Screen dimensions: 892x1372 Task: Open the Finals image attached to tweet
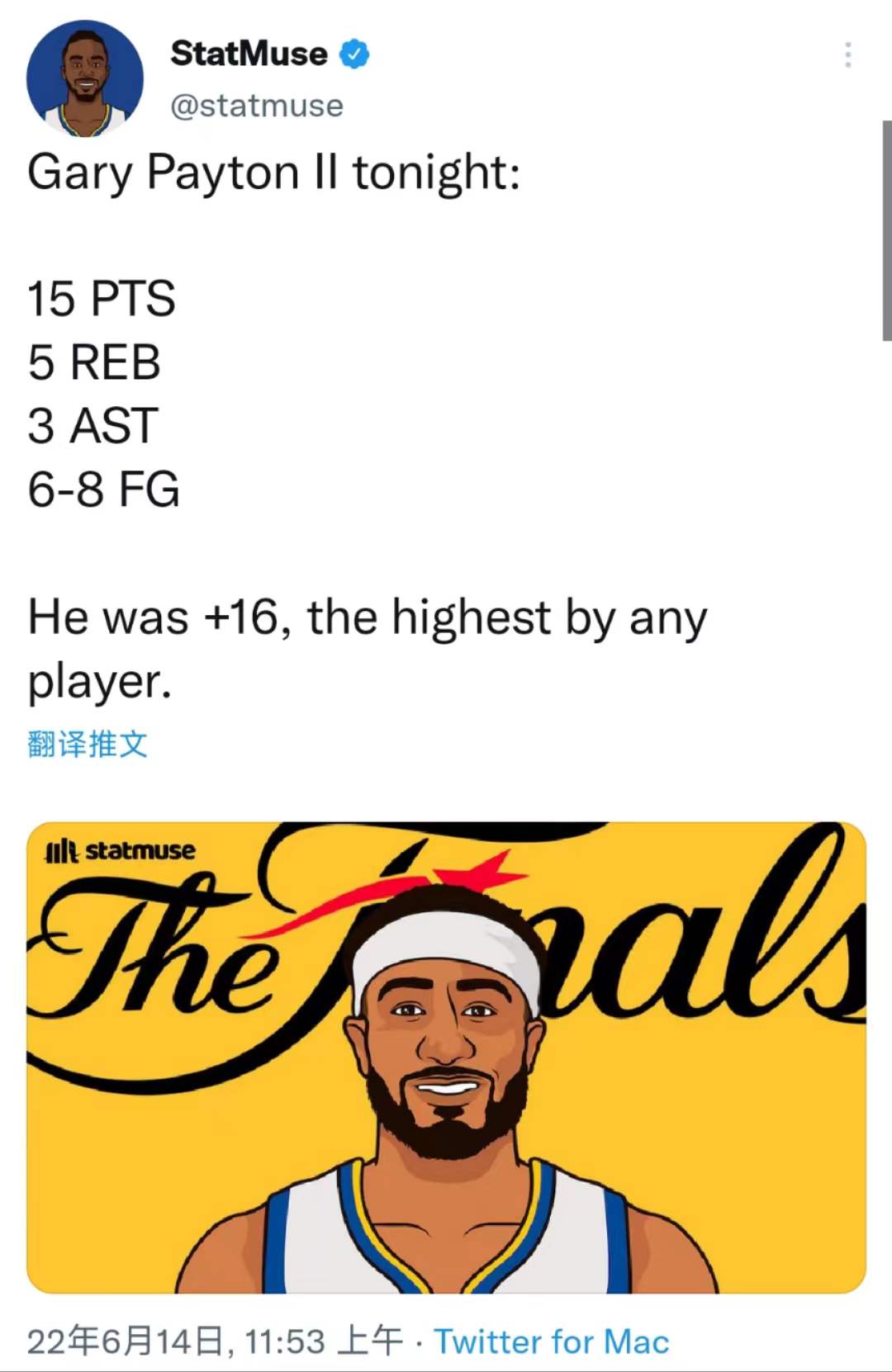446,1057
